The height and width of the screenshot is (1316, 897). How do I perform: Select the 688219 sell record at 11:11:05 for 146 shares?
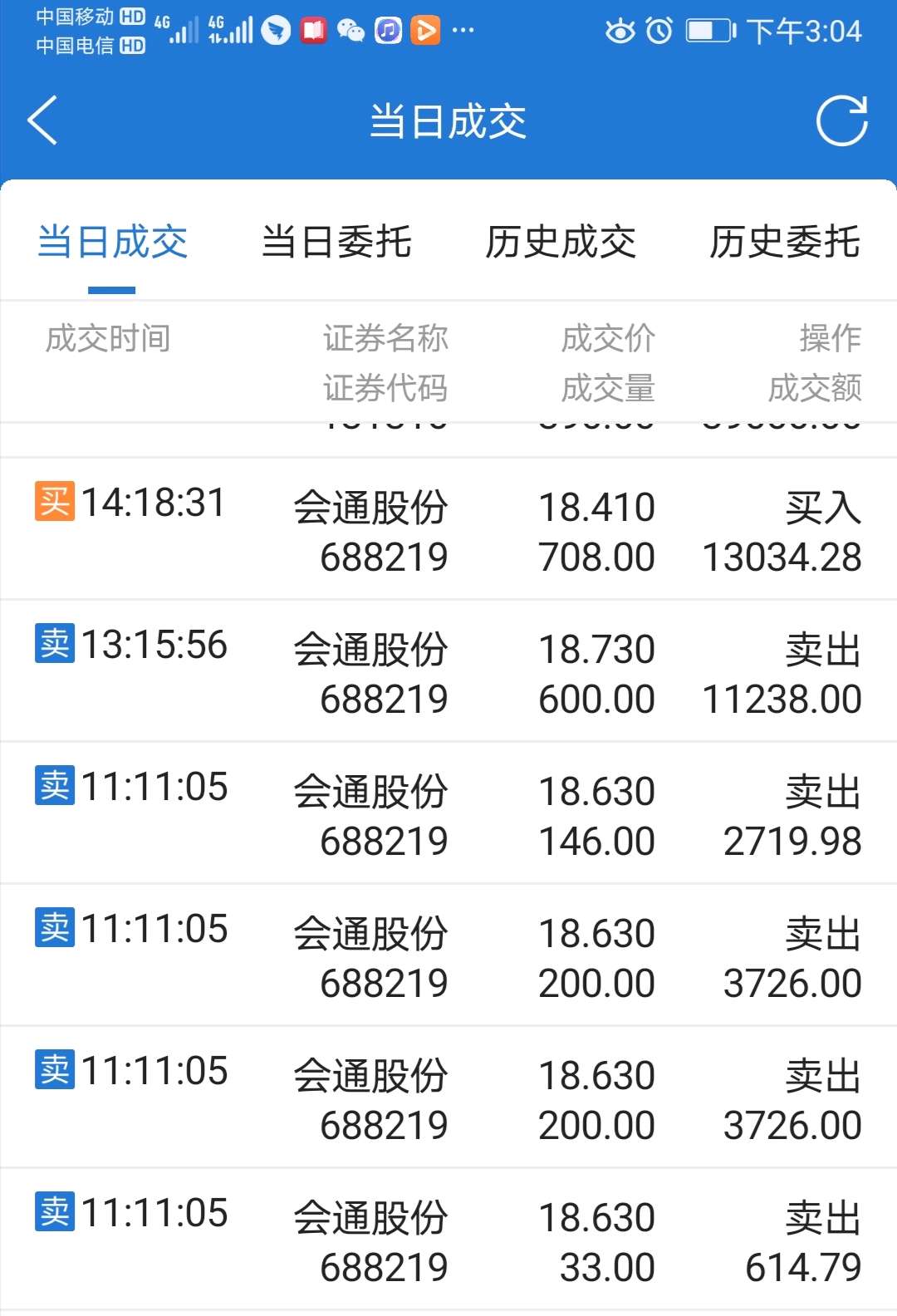pyautogui.click(x=448, y=813)
